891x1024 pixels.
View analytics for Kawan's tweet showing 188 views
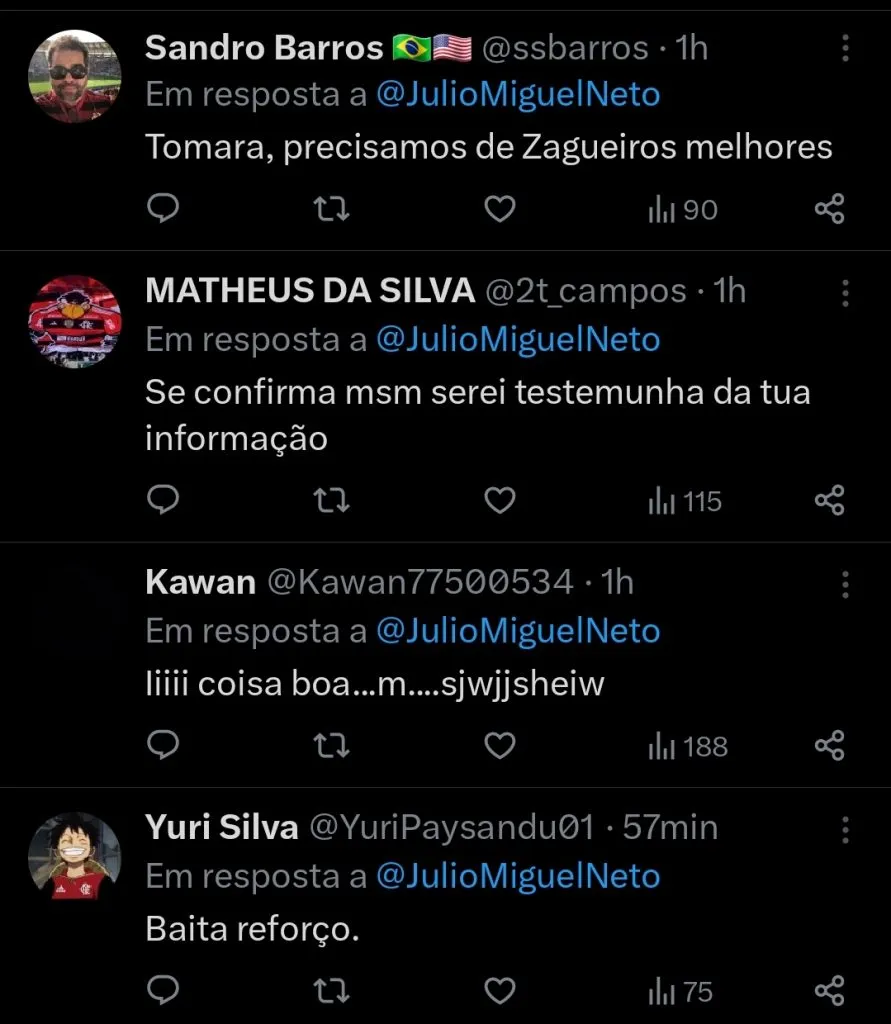(x=681, y=745)
